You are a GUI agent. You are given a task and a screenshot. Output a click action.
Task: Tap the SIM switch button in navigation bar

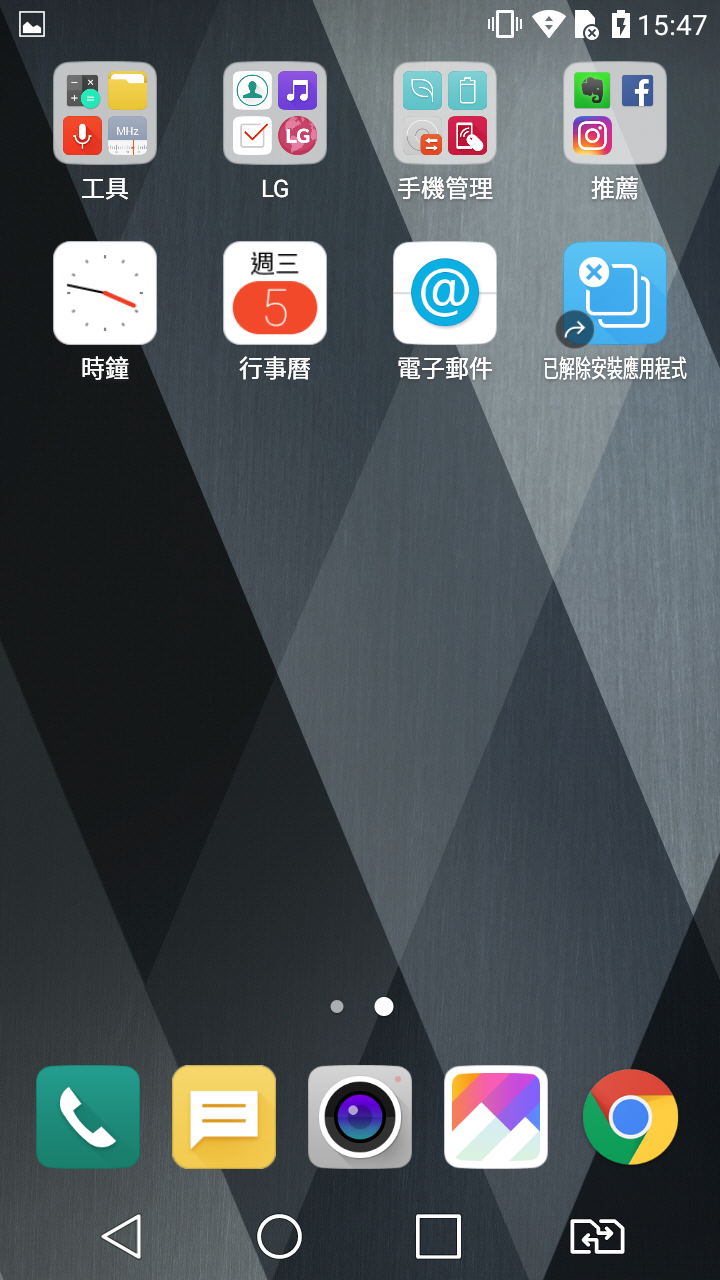coord(597,1236)
